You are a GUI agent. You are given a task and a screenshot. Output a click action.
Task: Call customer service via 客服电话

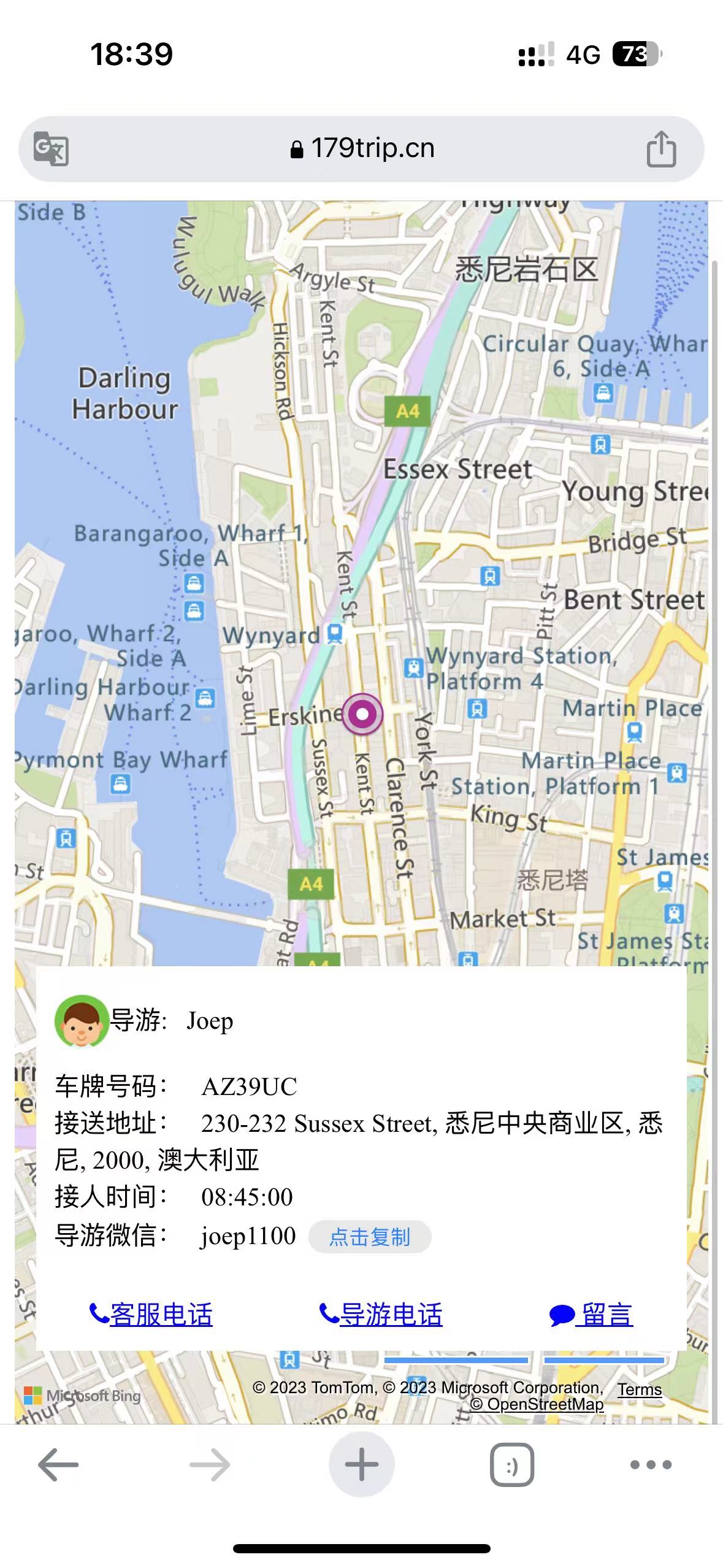(x=151, y=1314)
